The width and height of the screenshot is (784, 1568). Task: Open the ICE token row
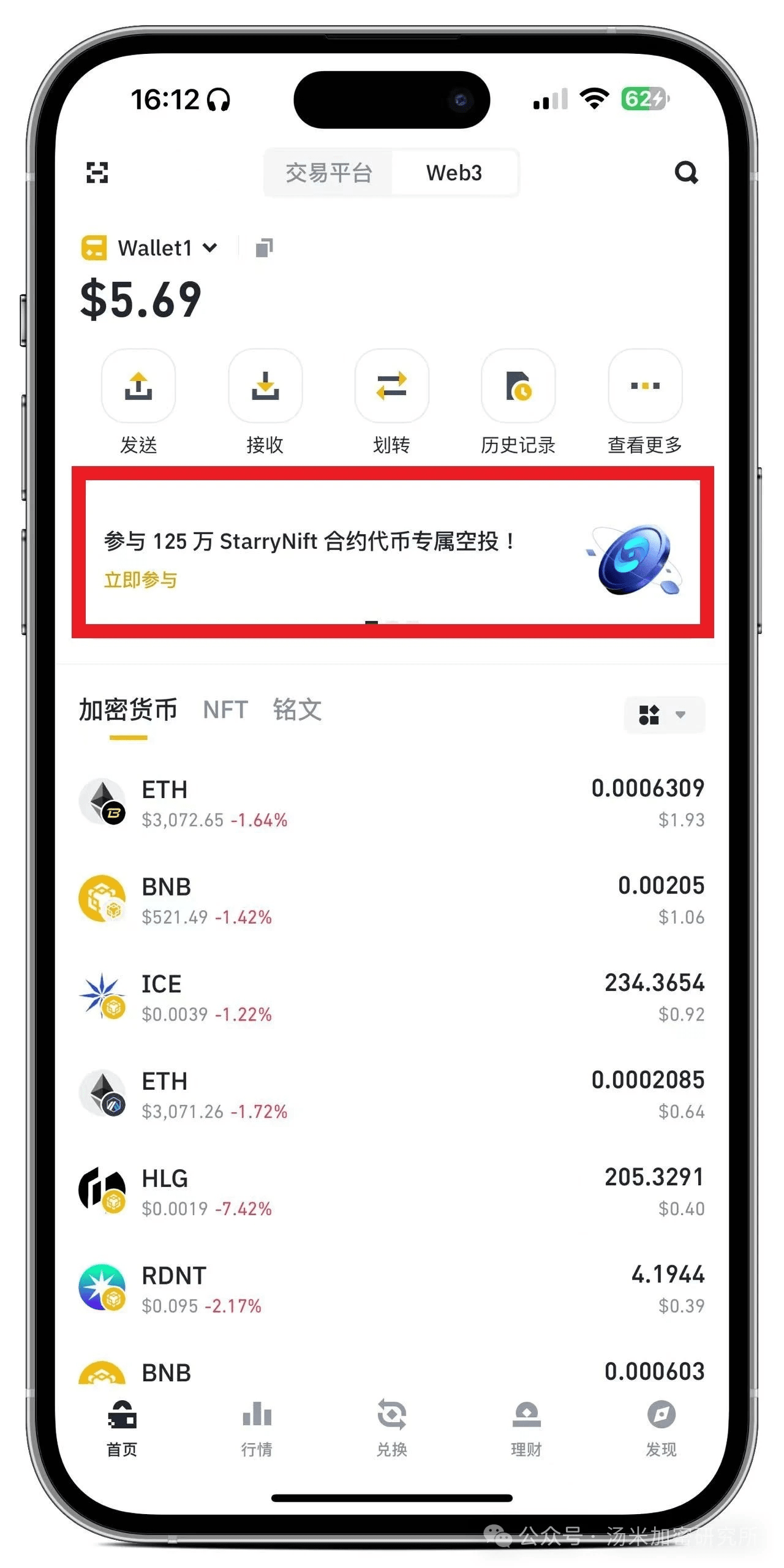point(392,997)
